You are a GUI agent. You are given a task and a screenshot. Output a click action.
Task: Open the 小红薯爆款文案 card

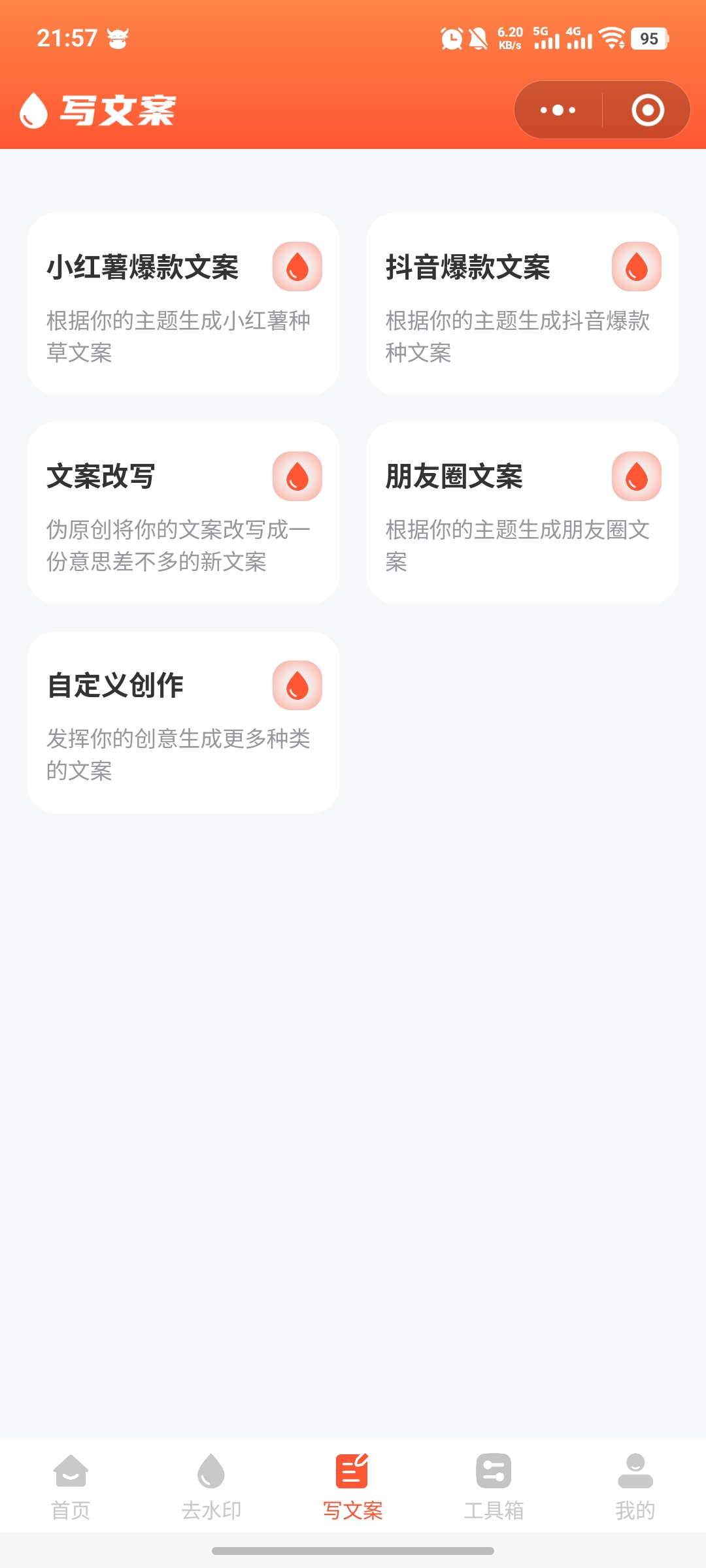183,304
